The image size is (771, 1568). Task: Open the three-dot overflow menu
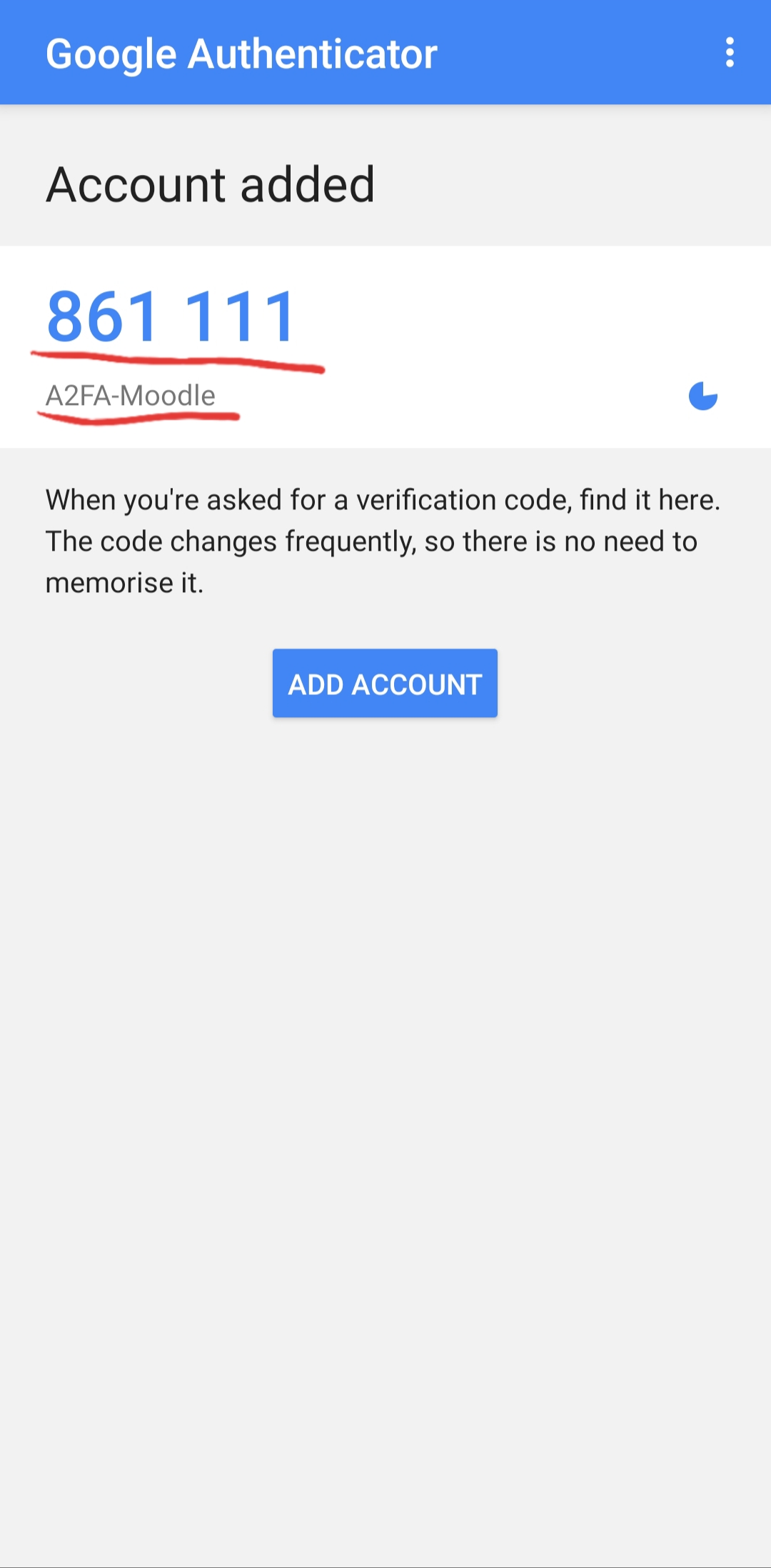pyautogui.click(x=729, y=53)
